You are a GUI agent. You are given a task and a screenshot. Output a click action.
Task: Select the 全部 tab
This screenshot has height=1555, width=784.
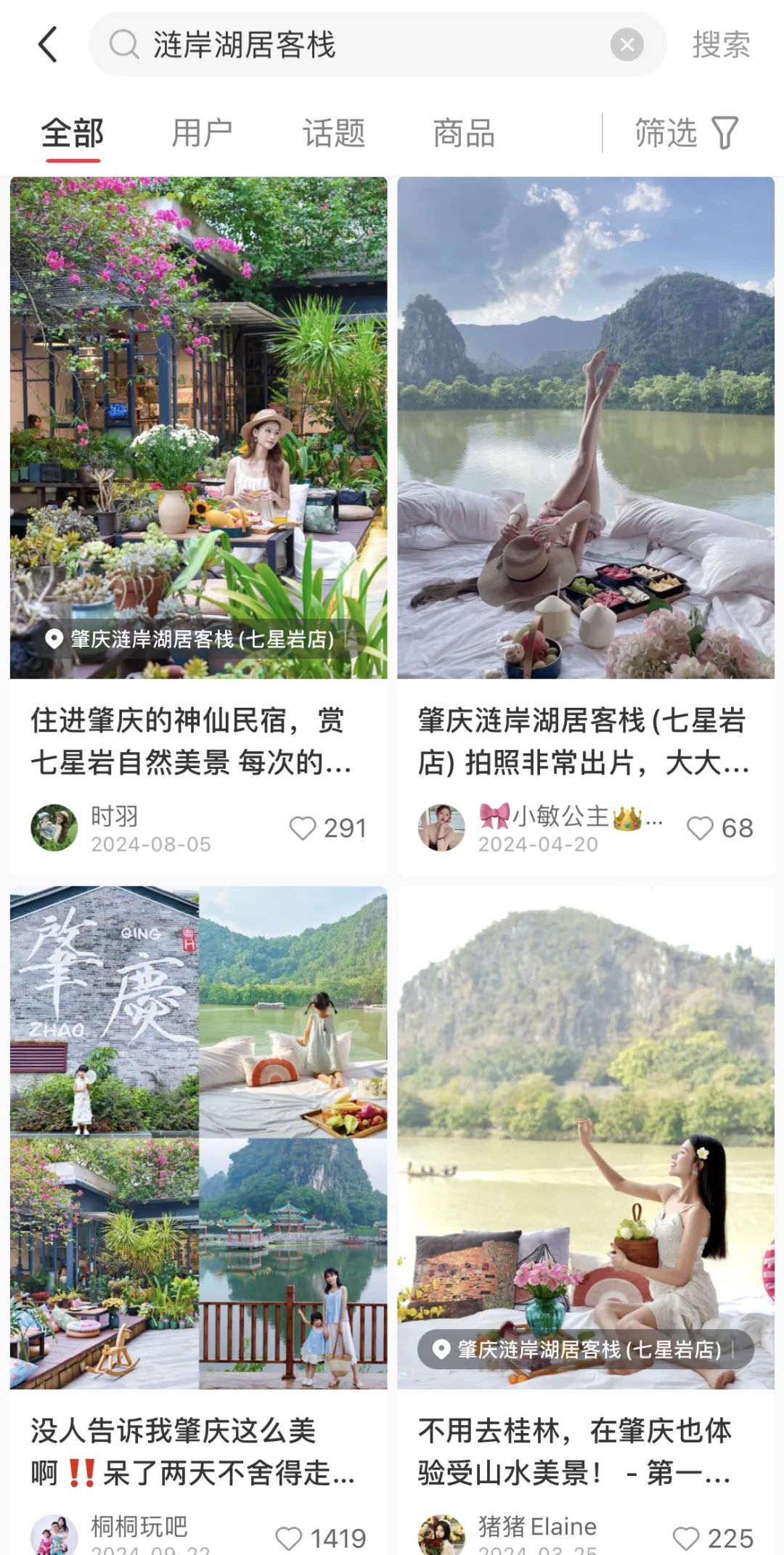pyautogui.click(x=72, y=134)
